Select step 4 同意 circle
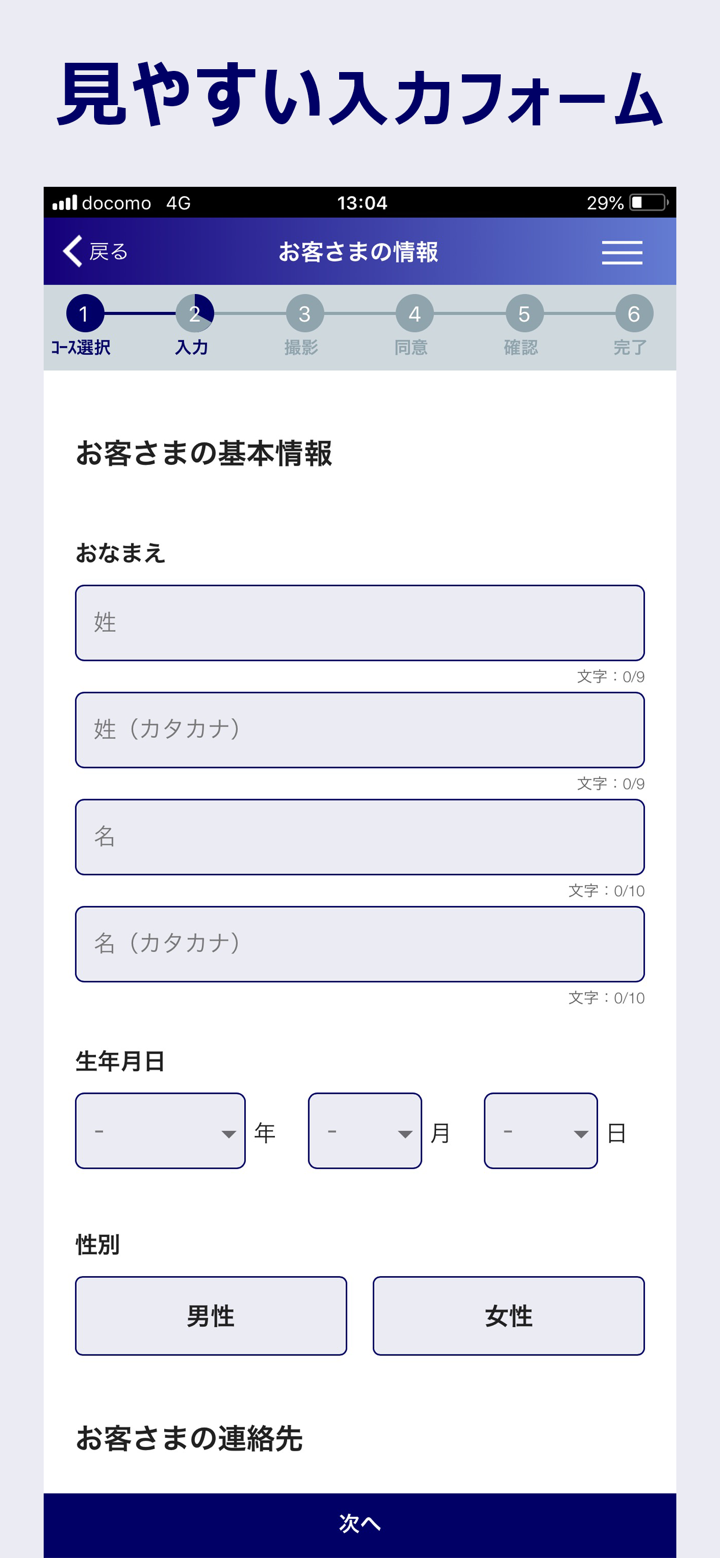Screen dimensions: 720x1558 pyautogui.click(x=413, y=313)
